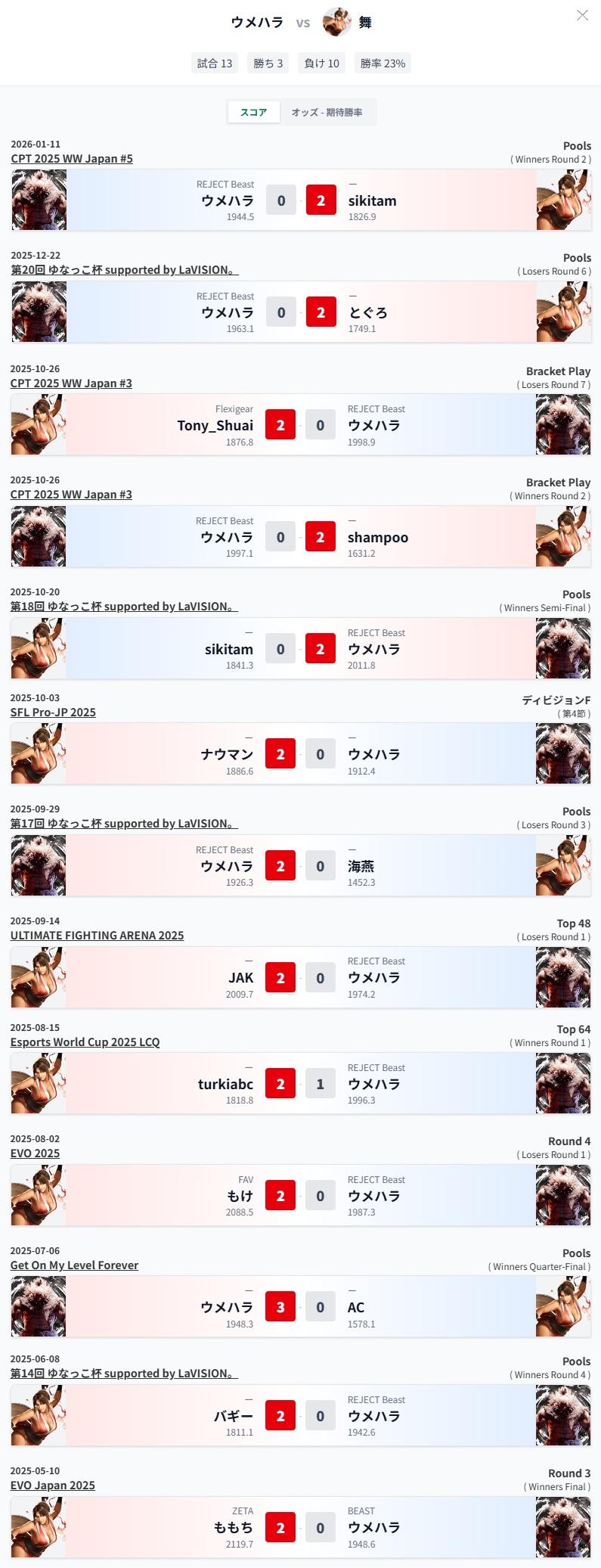Open the Tony_Shuai vs ウメハラ match card

coord(301,424)
